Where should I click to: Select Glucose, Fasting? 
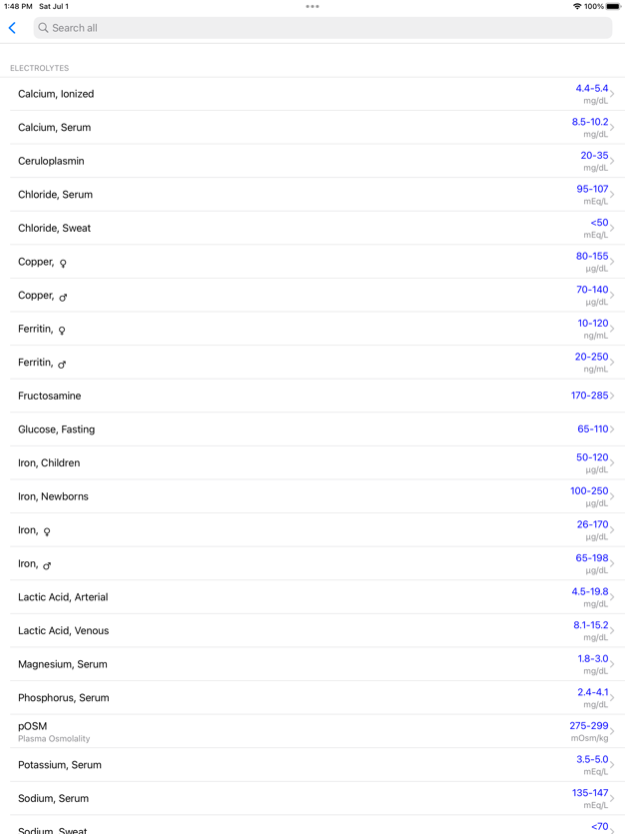pyautogui.click(x=312, y=429)
